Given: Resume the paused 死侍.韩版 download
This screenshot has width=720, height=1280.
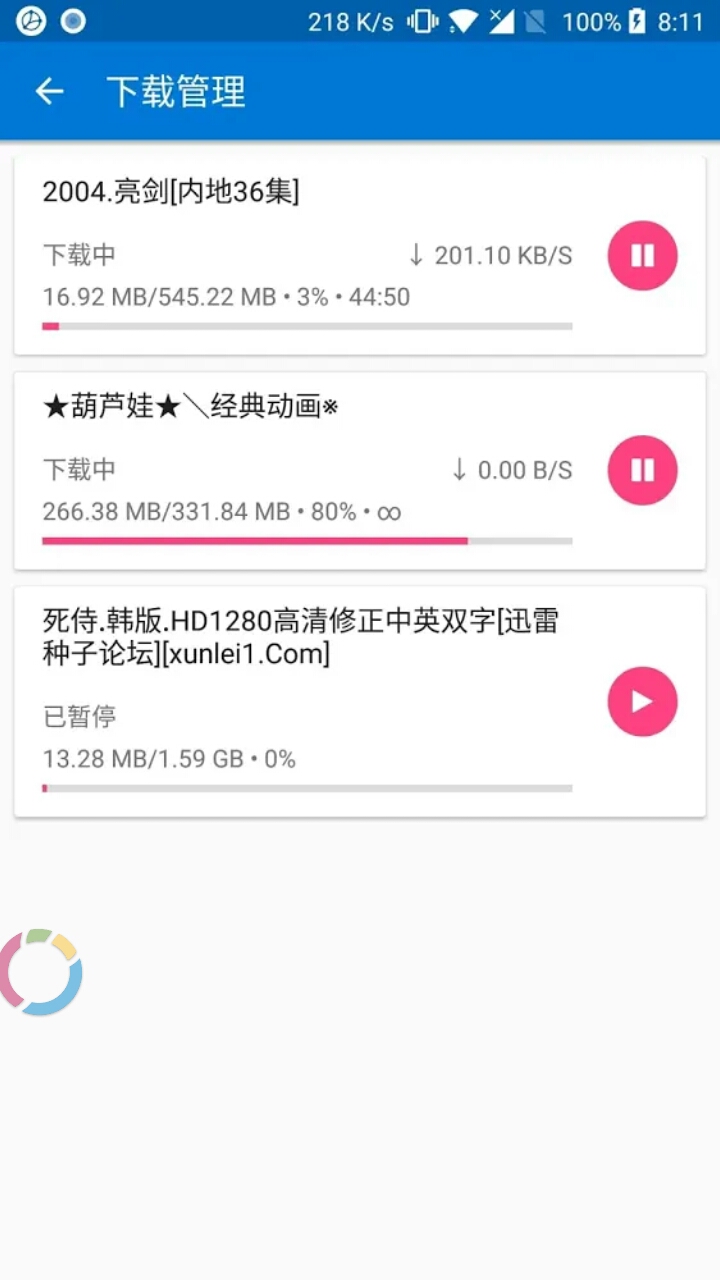Looking at the screenshot, I should click(x=642, y=702).
